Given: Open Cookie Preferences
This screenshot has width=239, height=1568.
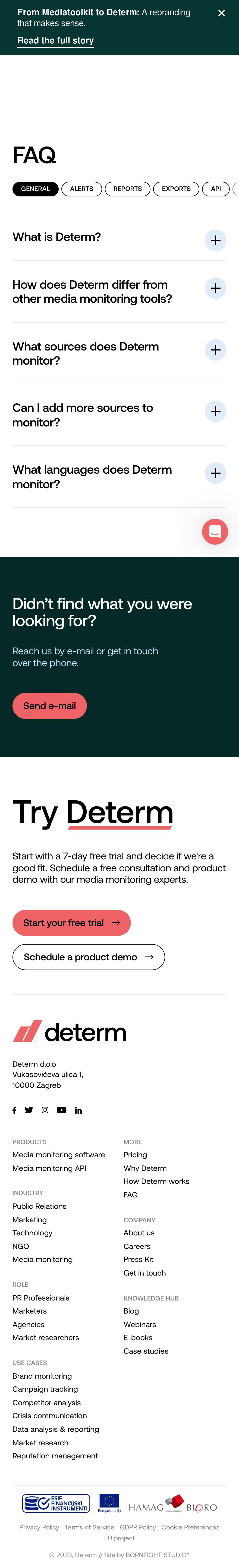Looking at the screenshot, I should coord(190,1527).
